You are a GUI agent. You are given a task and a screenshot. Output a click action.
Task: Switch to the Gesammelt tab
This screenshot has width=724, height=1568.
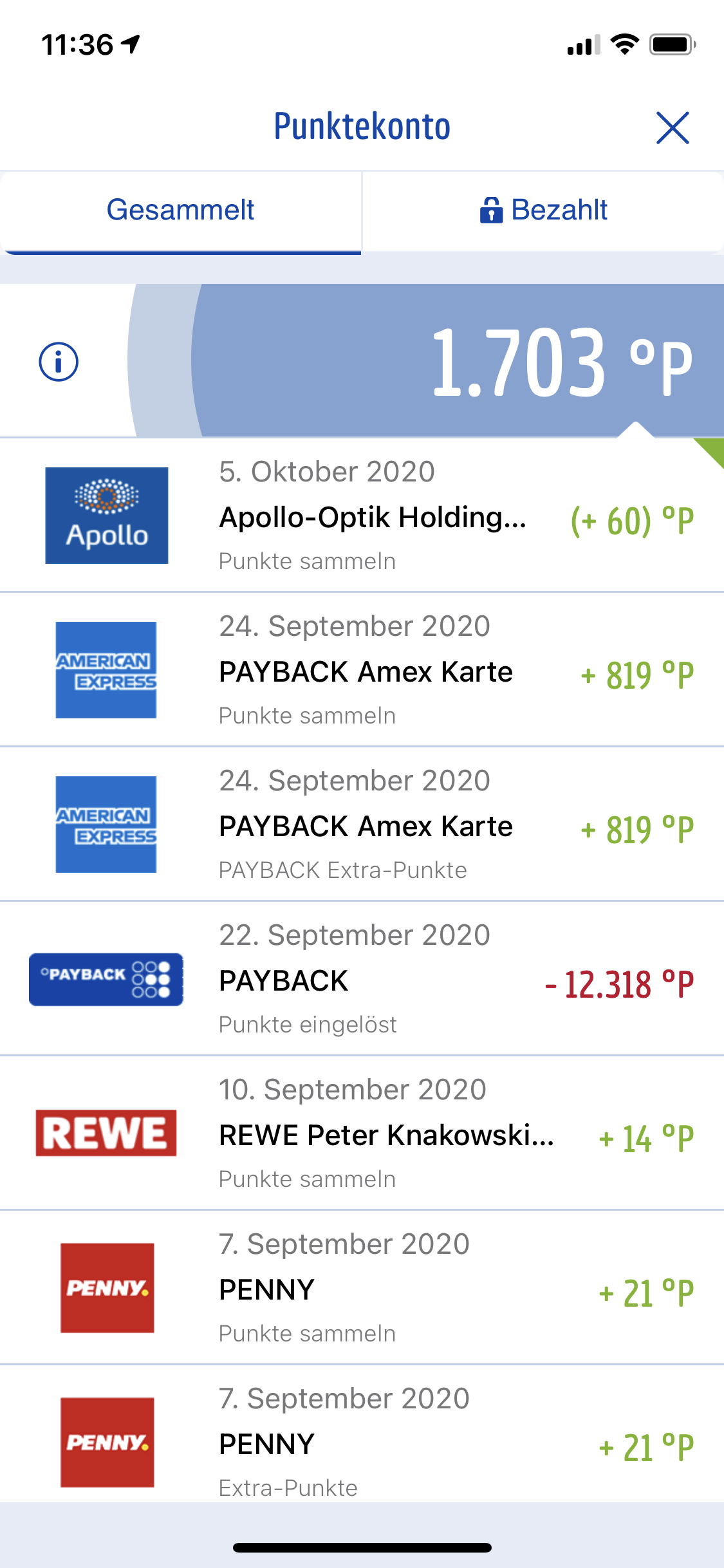tap(180, 210)
